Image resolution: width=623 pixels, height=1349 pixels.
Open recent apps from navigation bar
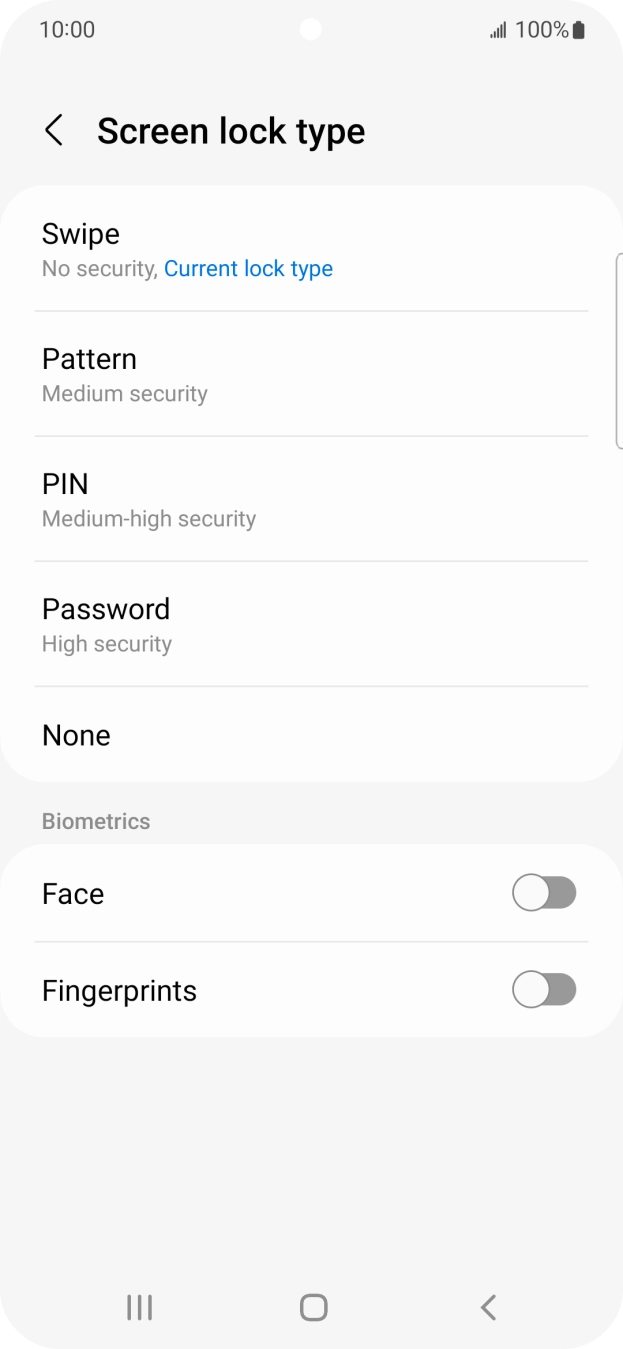(x=139, y=1307)
